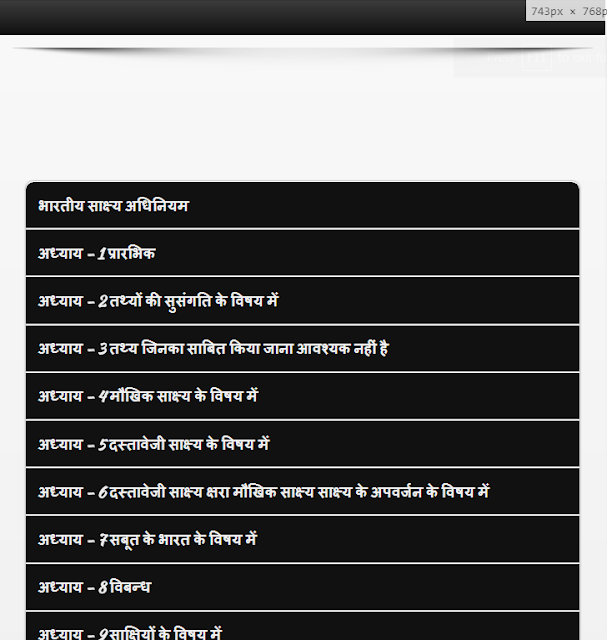Open the भारतीय साक्ष्य अधिनियम row
The image size is (607, 640).
tap(302, 205)
